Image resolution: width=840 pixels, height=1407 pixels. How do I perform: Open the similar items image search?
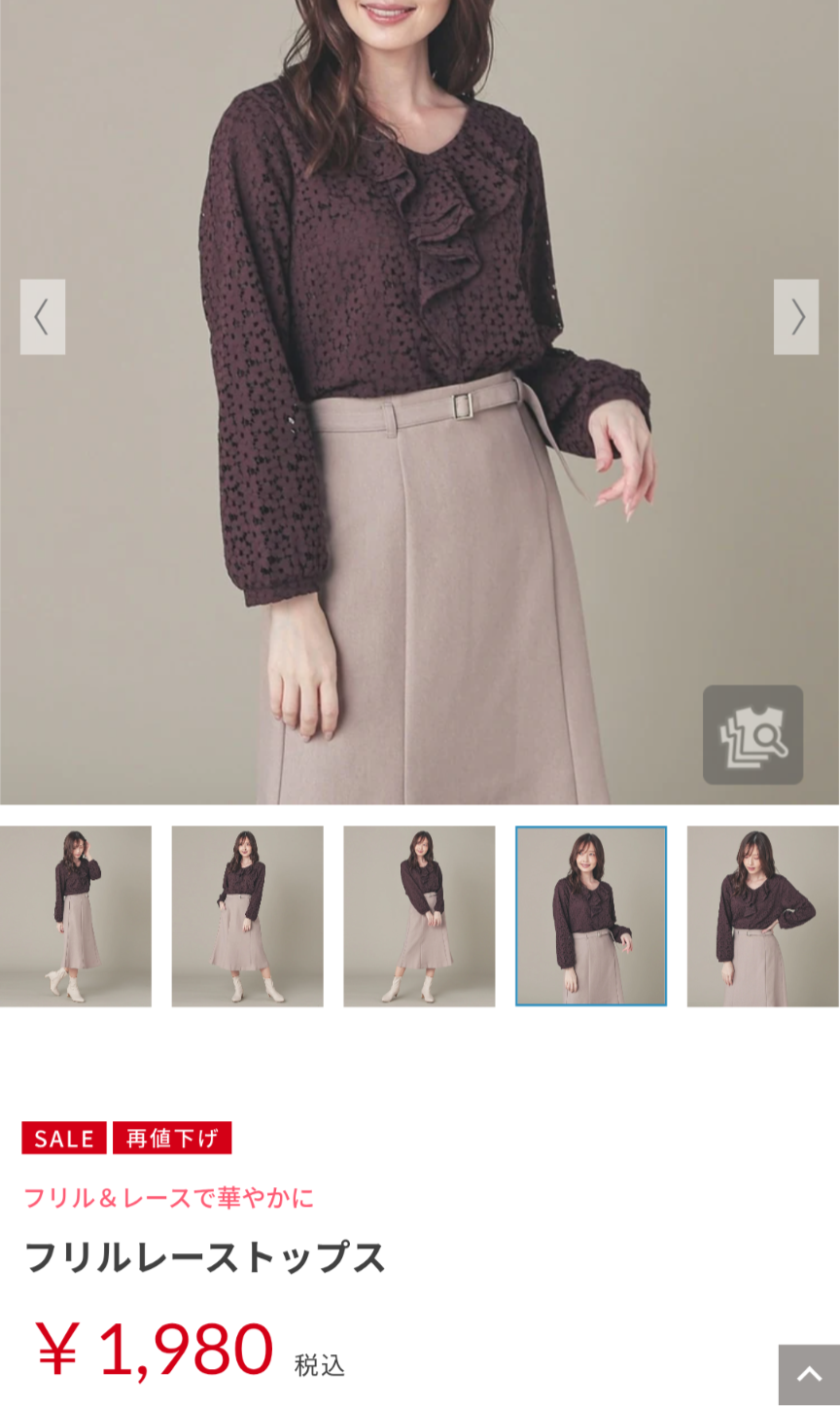pos(752,735)
